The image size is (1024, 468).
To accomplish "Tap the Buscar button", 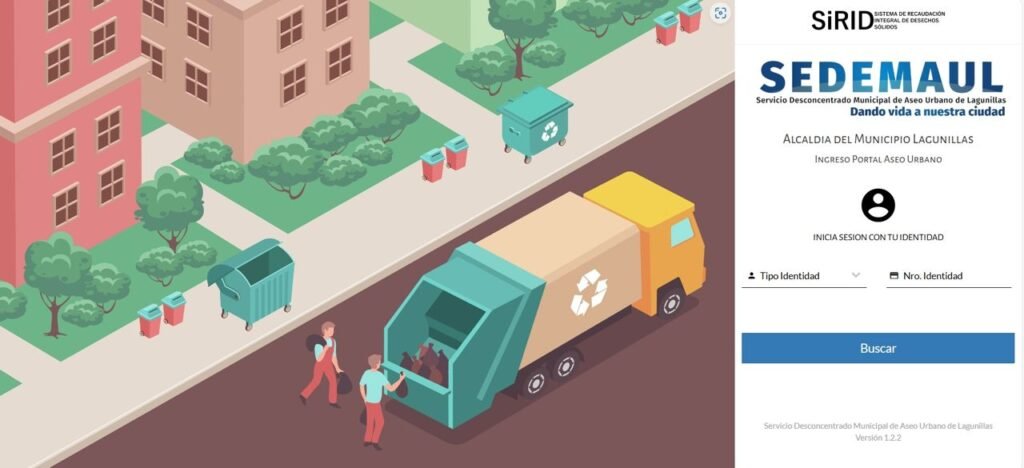I will pos(877,348).
